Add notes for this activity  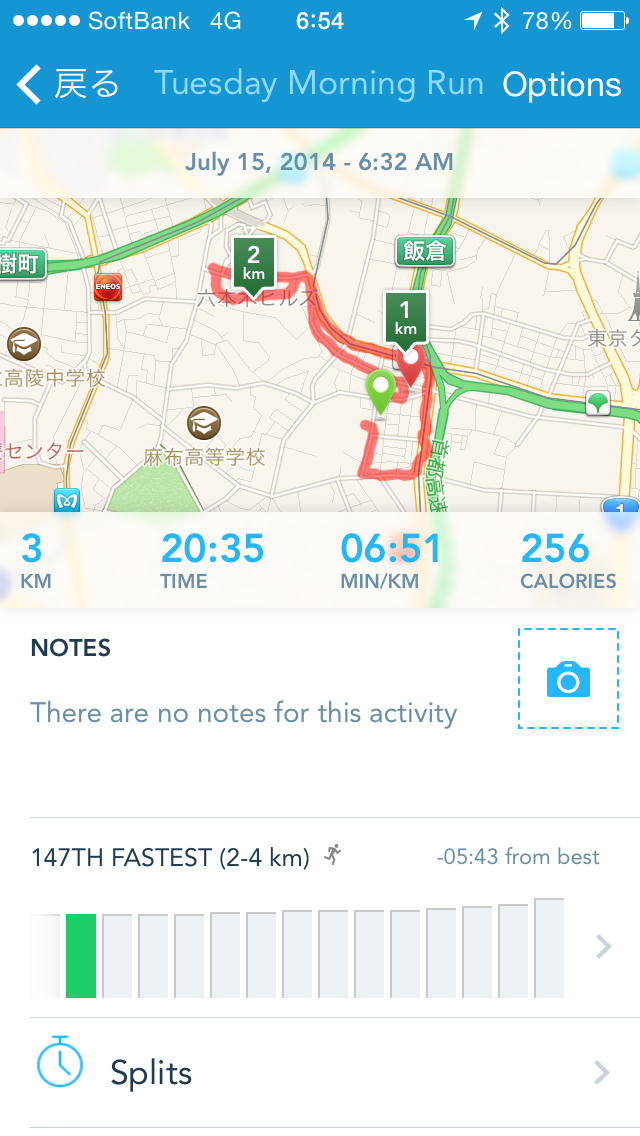click(243, 712)
